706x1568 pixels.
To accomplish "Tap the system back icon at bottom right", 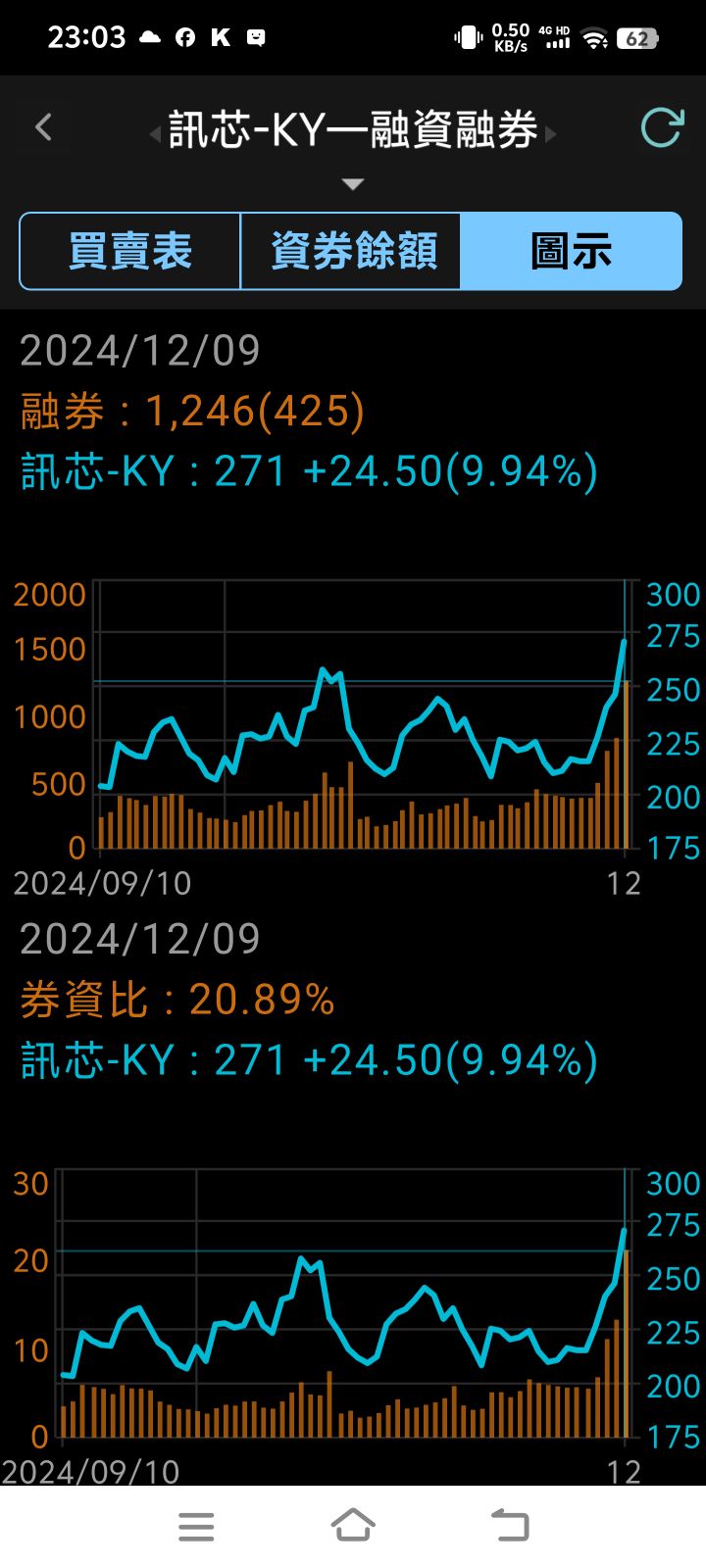I will [x=508, y=1525].
